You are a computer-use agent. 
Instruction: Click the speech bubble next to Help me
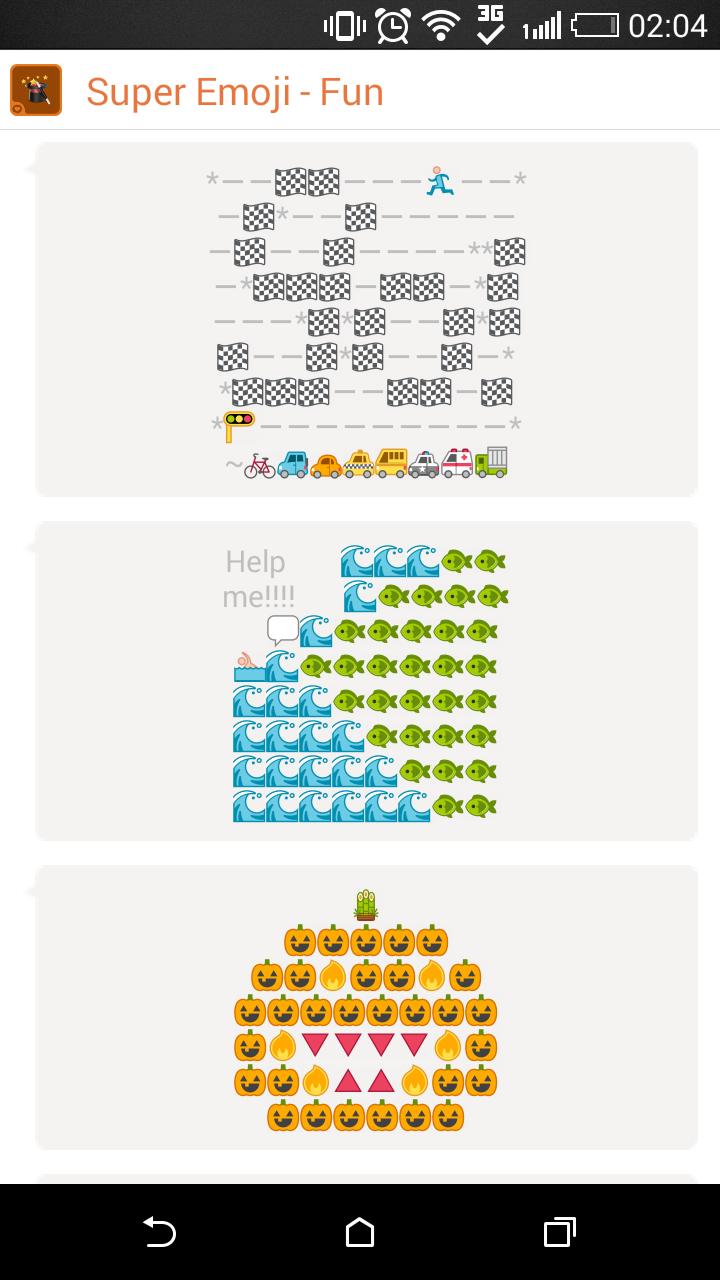click(281, 629)
